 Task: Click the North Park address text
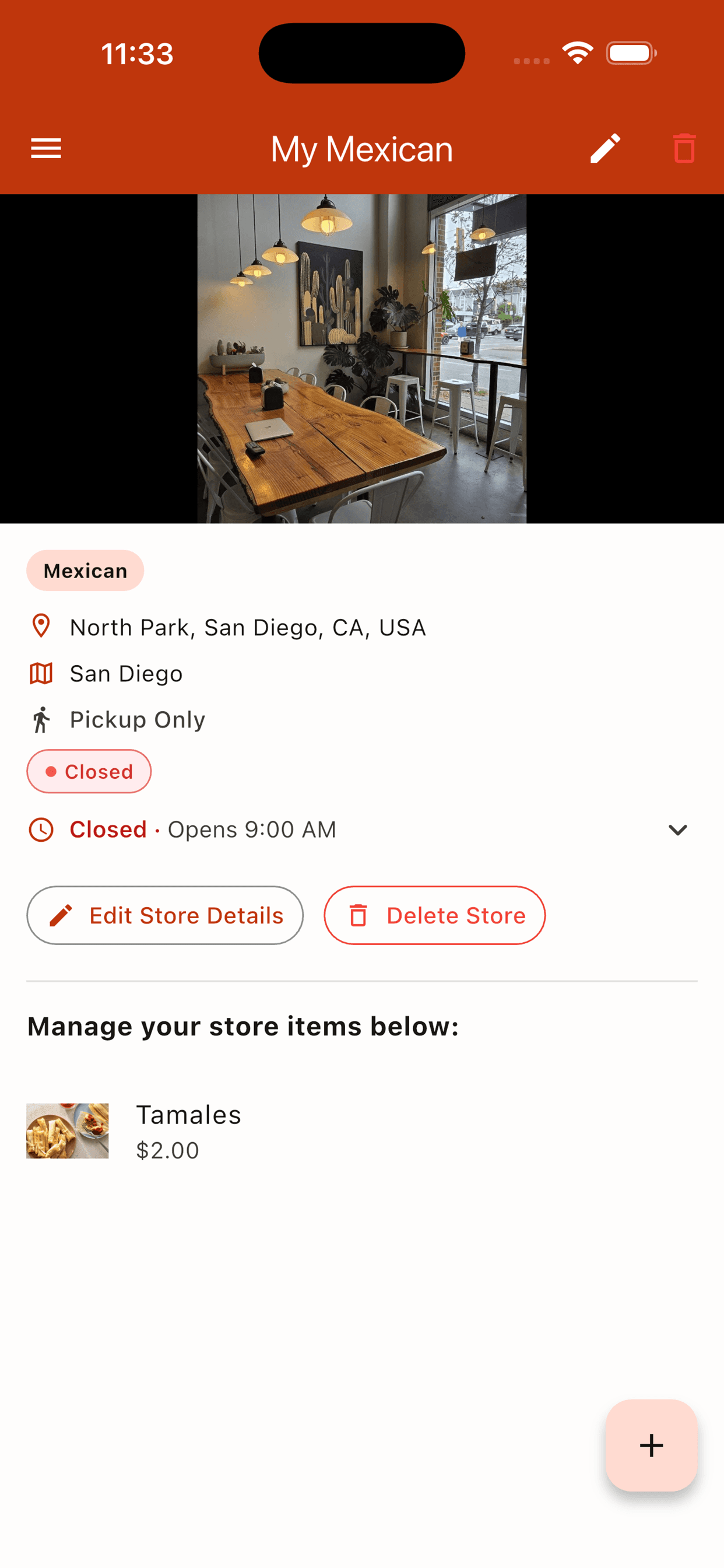click(x=247, y=627)
